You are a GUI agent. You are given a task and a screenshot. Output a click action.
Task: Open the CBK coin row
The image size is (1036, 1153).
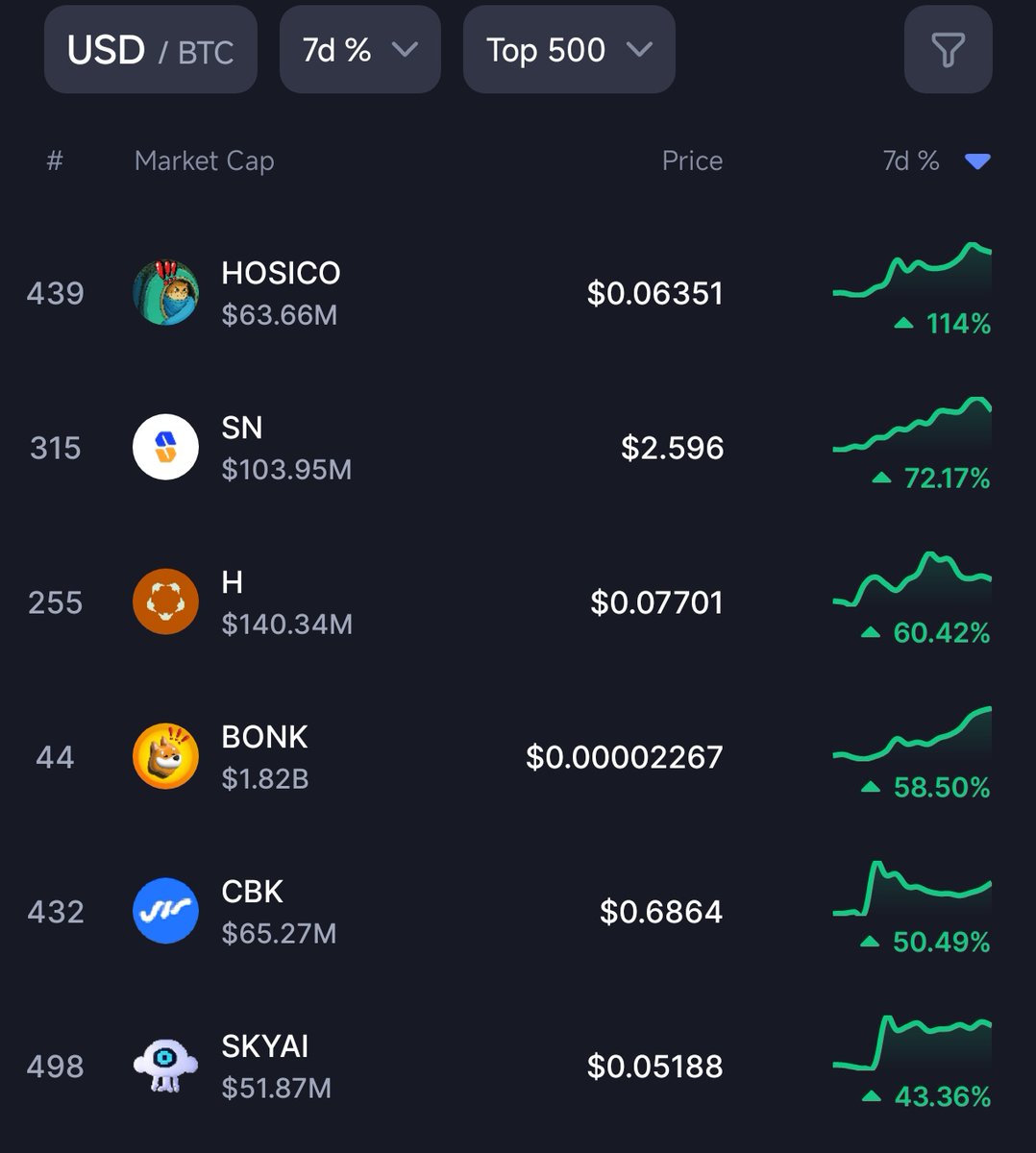tap(252, 911)
